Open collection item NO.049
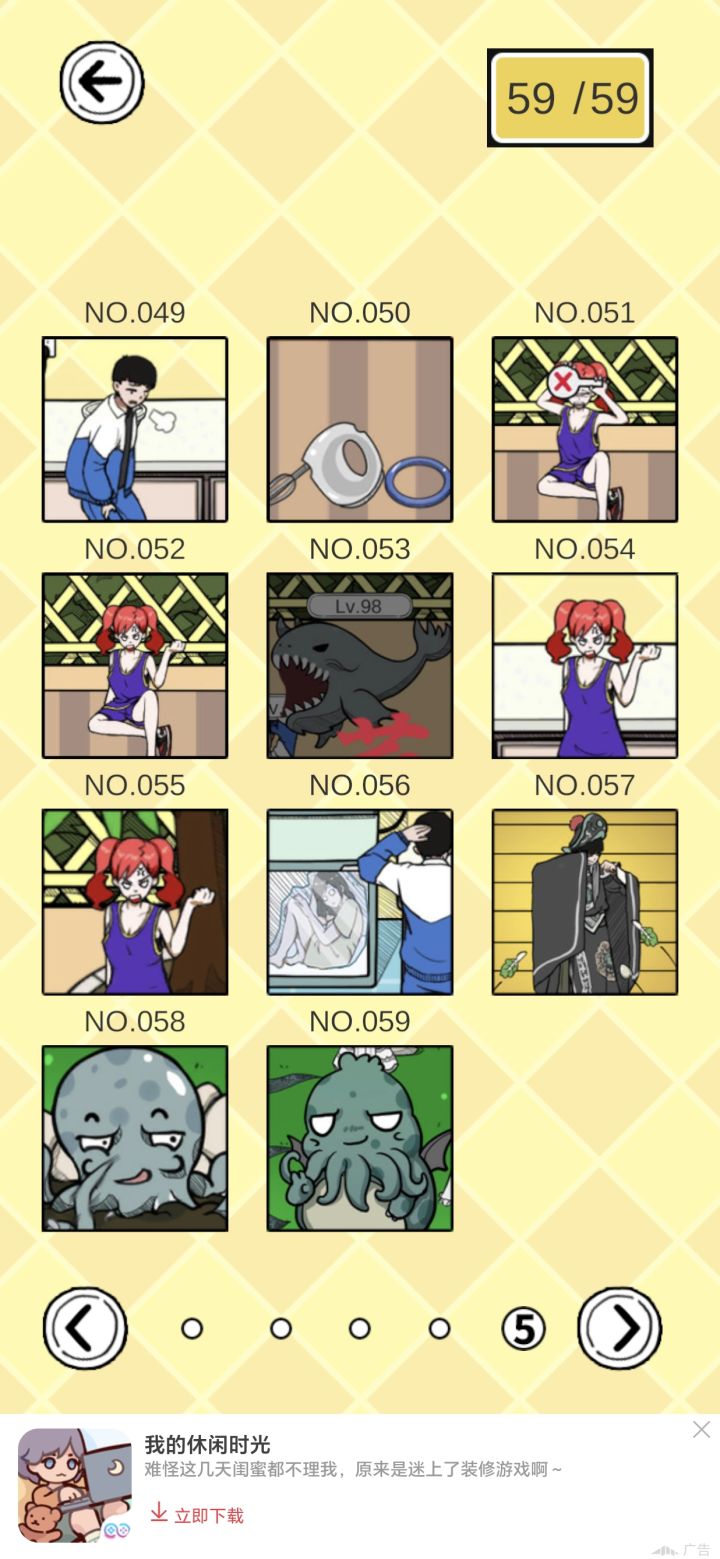The width and height of the screenshot is (720, 1559). click(x=135, y=429)
